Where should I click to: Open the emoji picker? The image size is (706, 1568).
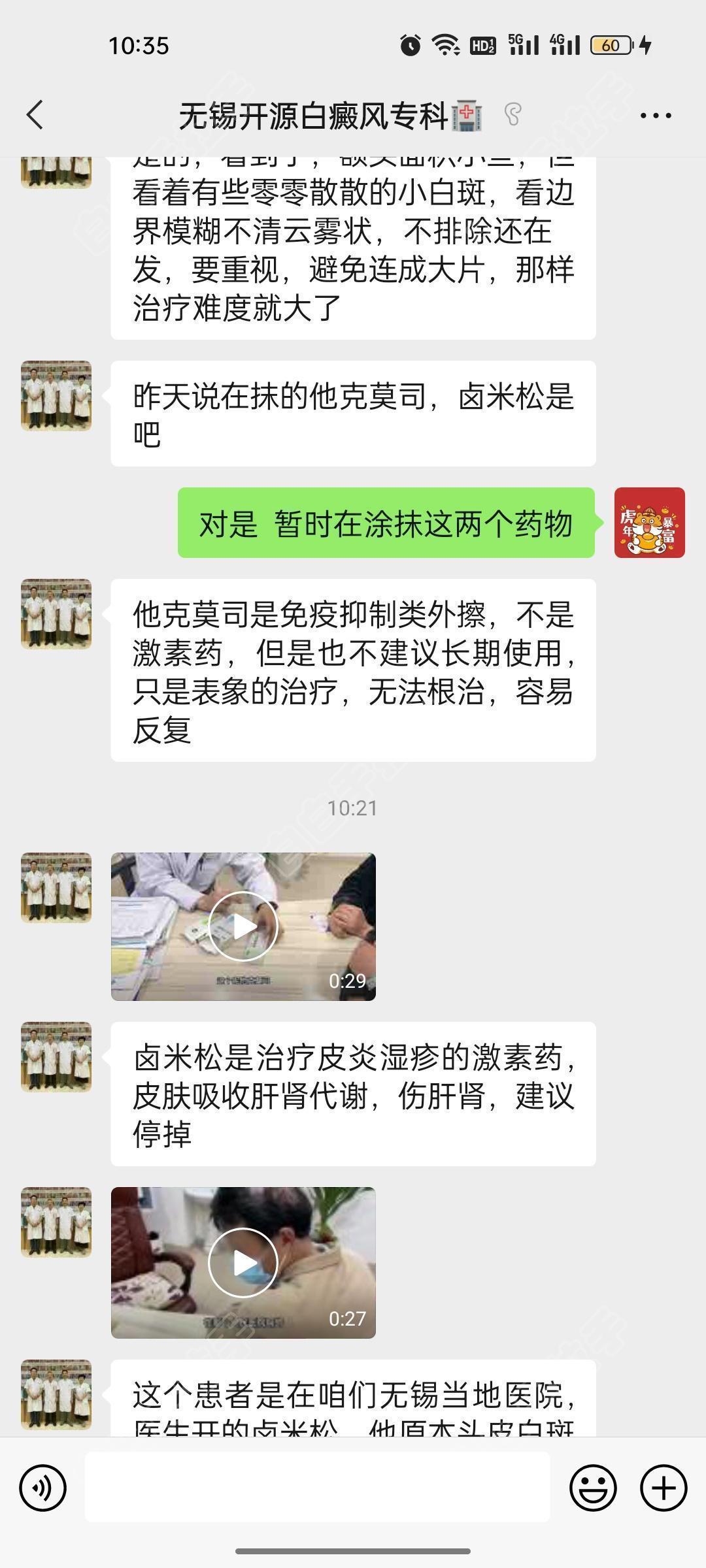pyautogui.click(x=593, y=1488)
